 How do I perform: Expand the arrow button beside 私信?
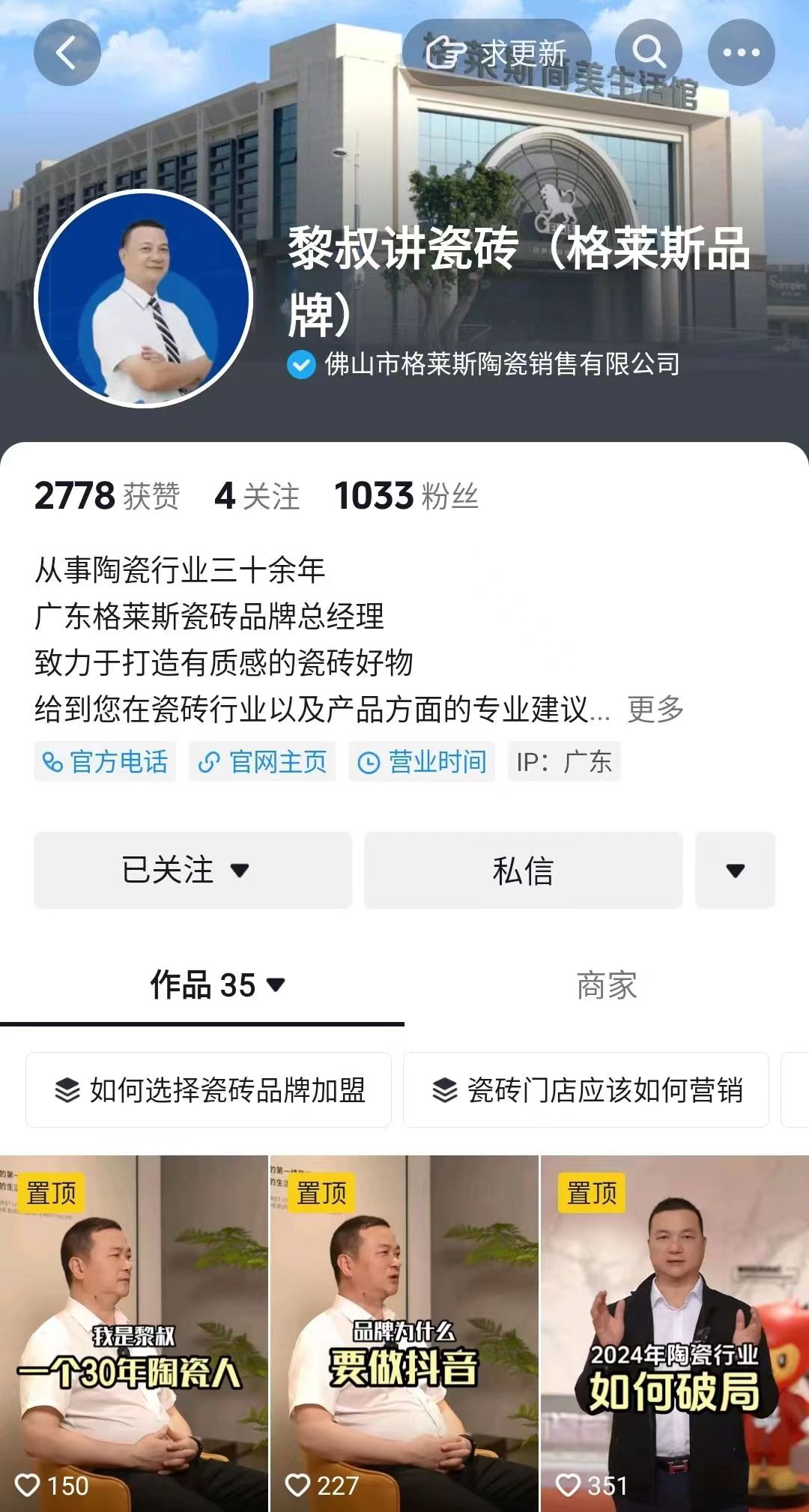click(735, 871)
